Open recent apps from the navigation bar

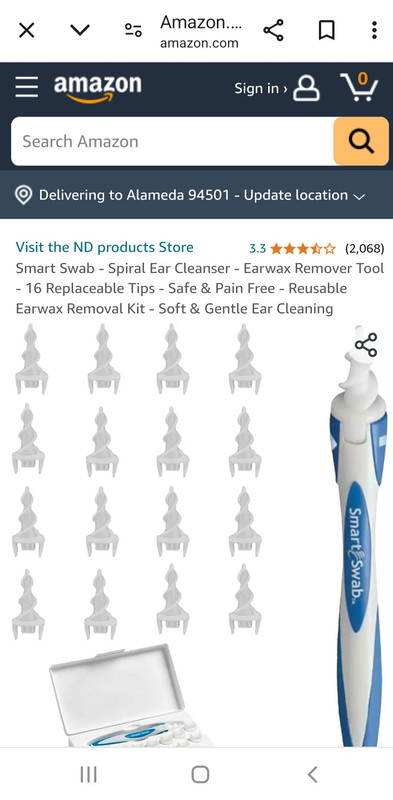pos(88,774)
